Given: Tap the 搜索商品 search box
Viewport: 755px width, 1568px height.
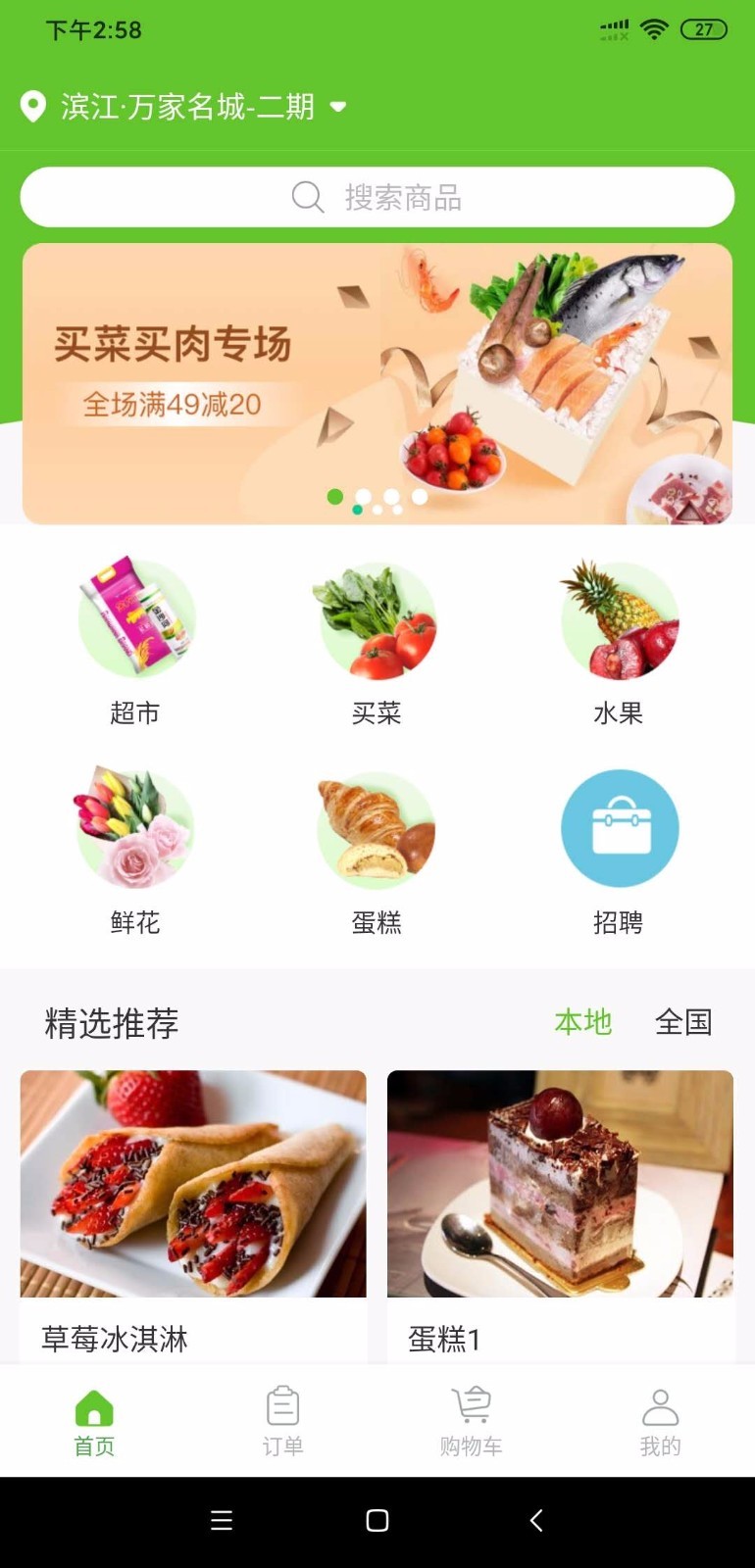Looking at the screenshot, I should pos(377,197).
